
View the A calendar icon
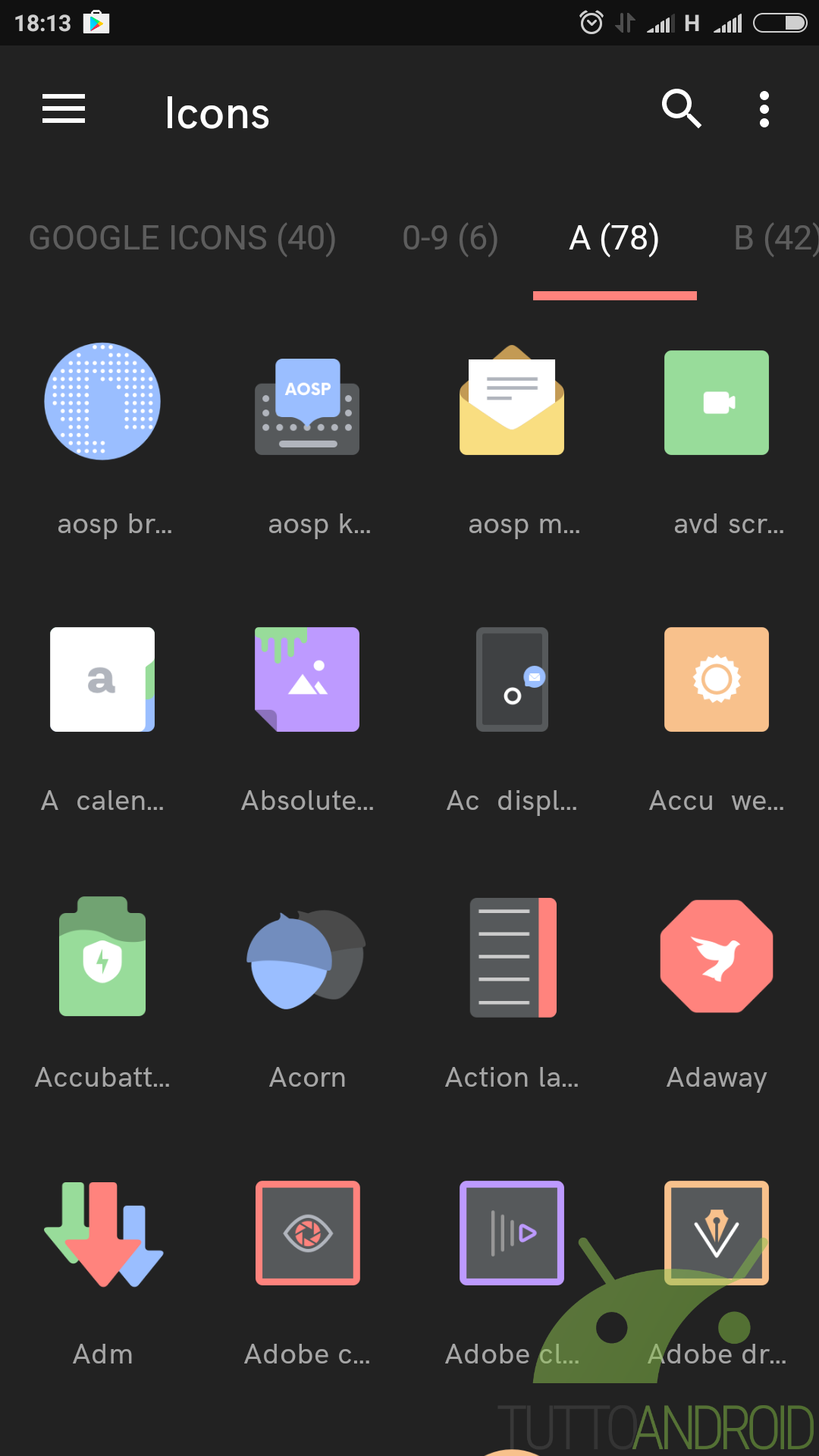(x=102, y=679)
